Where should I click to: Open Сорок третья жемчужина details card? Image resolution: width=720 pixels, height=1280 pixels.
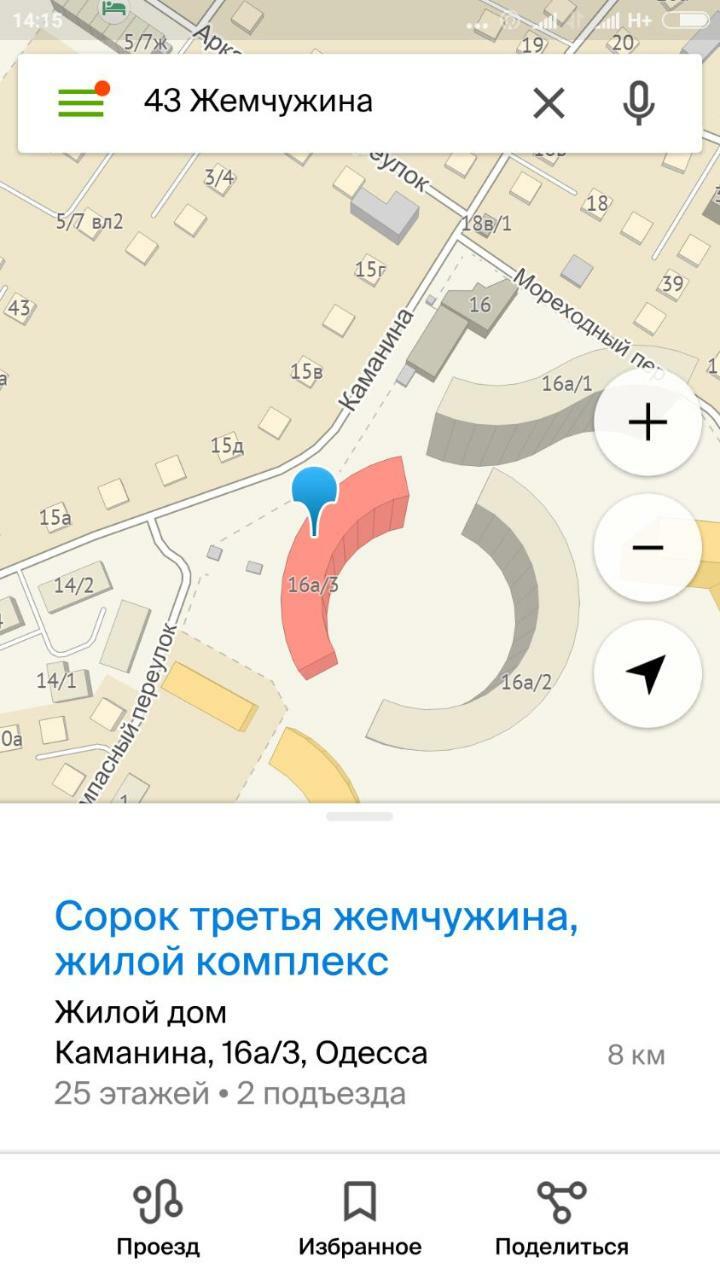pyautogui.click(x=315, y=940)
